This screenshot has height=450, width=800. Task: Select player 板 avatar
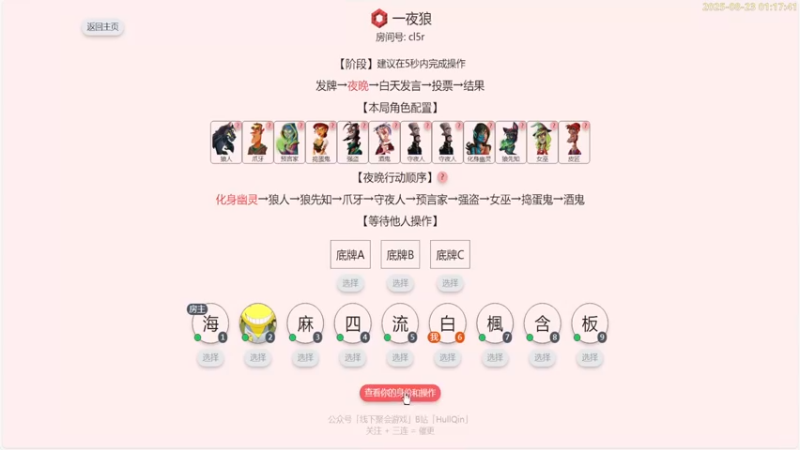click(590, 323)
